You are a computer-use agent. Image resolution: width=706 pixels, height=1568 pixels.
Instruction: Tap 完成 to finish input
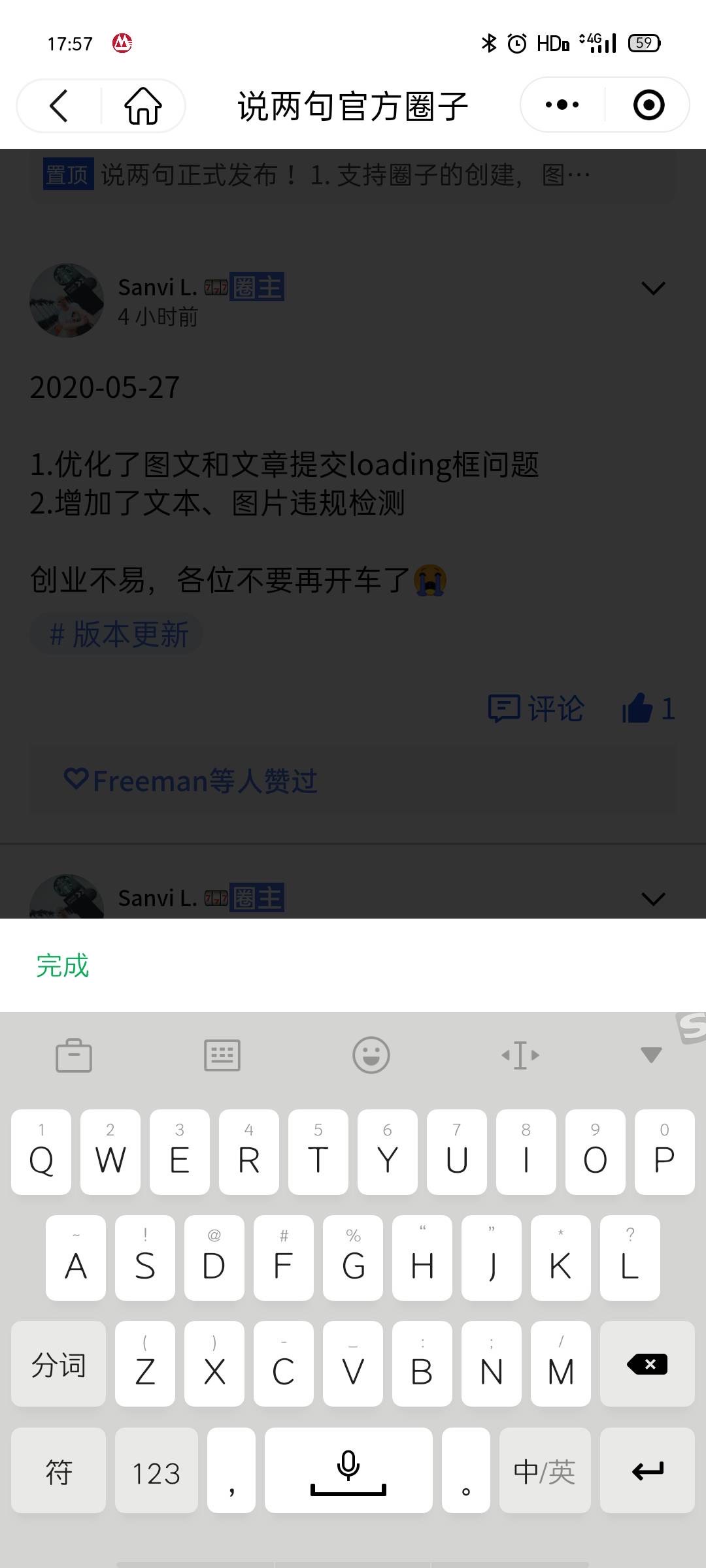(63, 966)
